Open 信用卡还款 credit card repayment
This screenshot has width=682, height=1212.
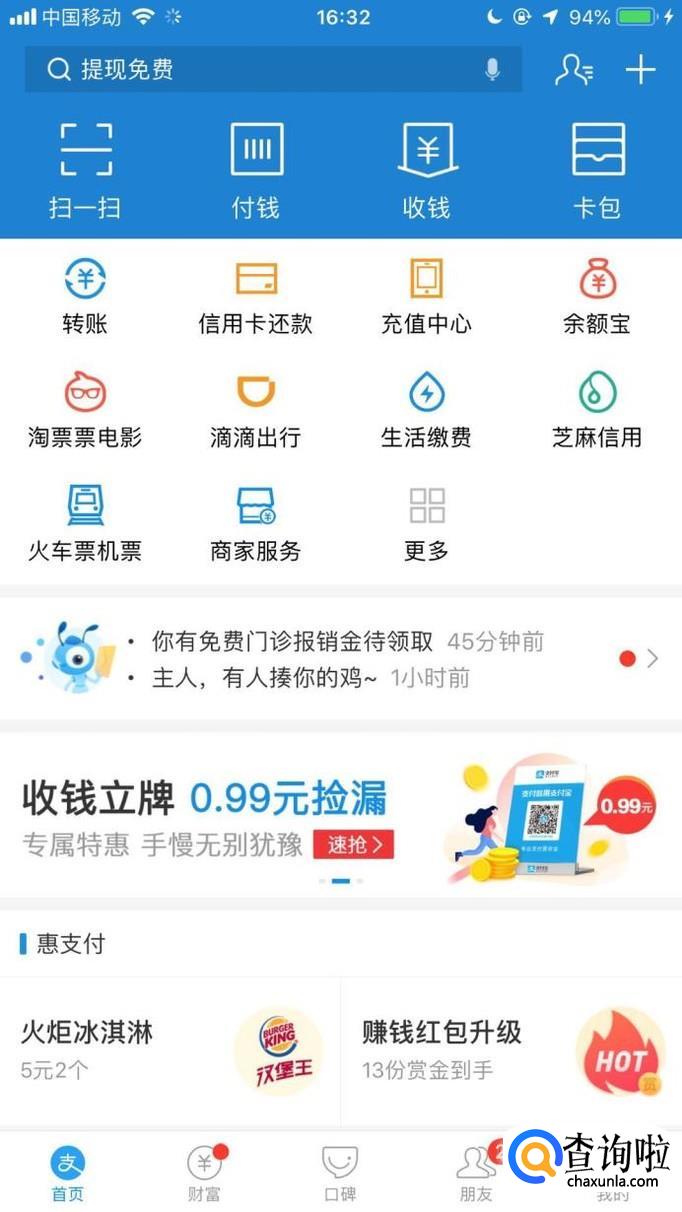(256, 296)
